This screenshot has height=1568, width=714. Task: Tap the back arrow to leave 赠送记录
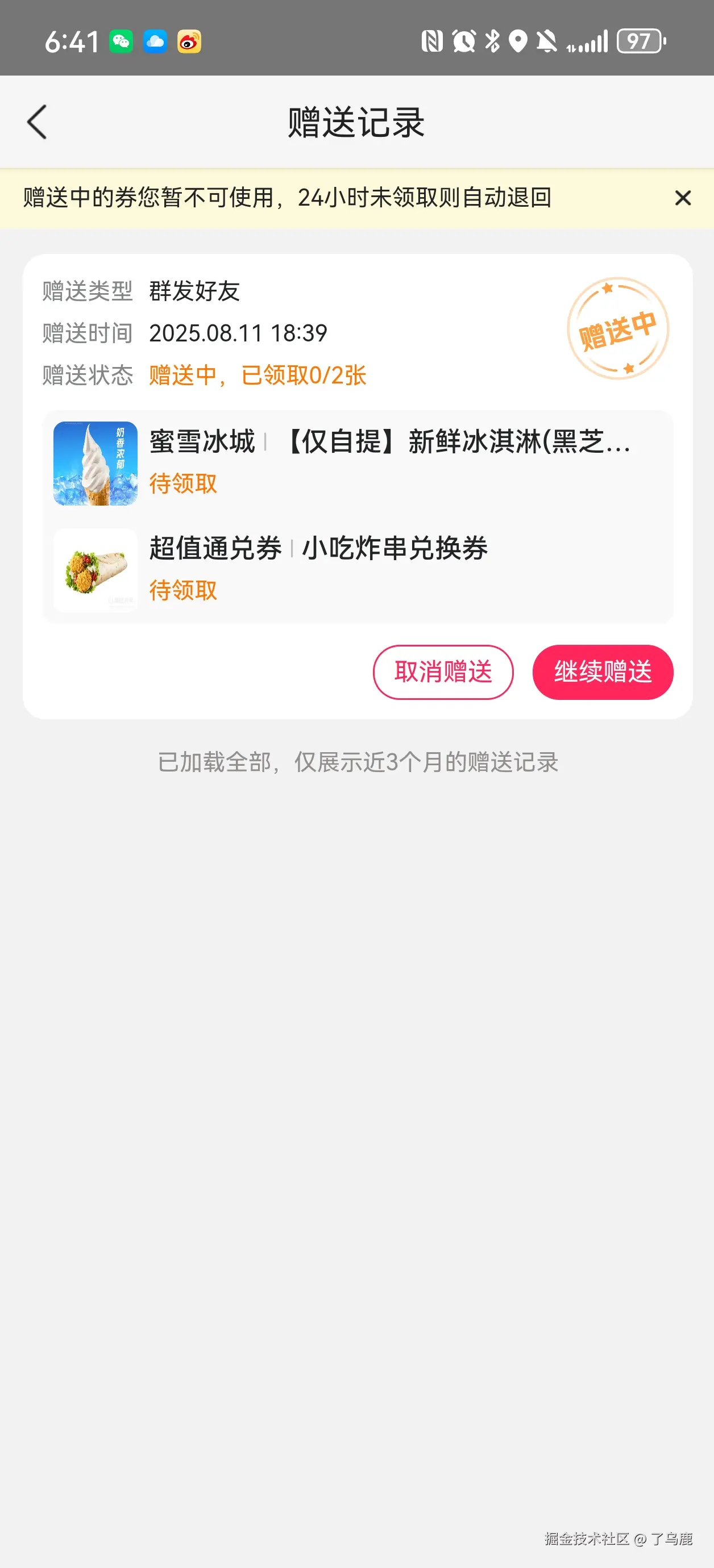[38, 122]
